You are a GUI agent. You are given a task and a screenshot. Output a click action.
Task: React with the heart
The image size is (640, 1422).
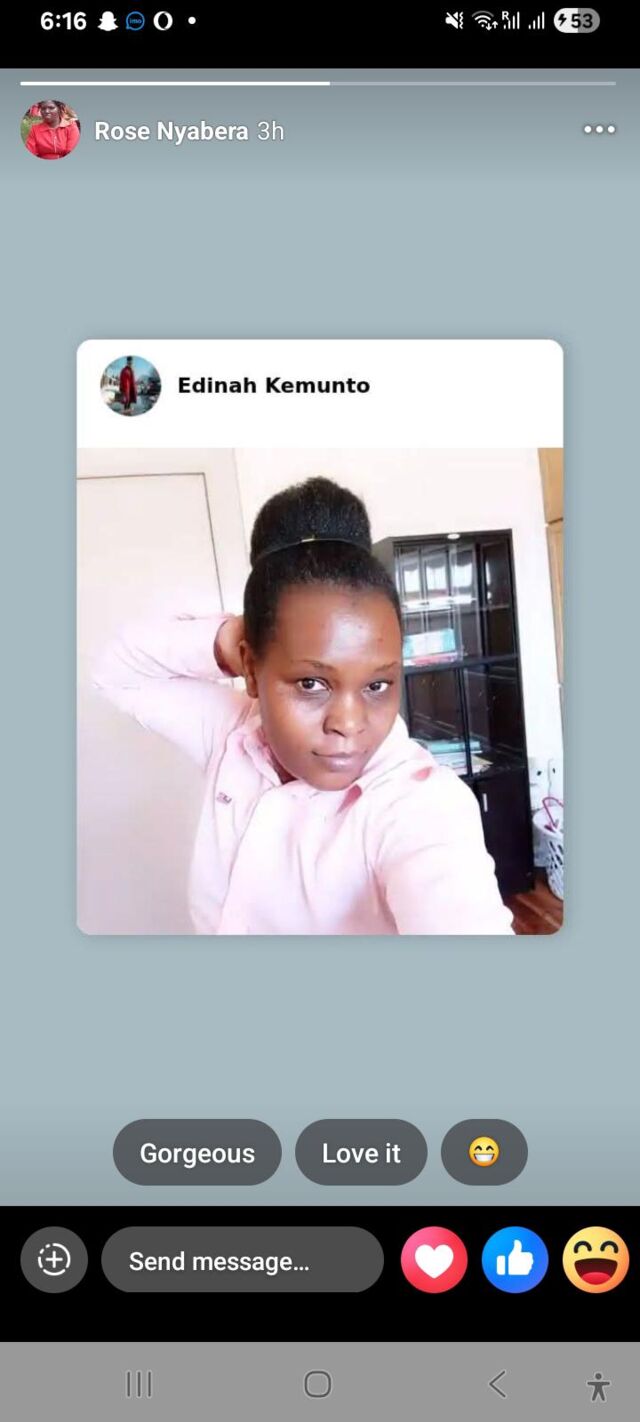point(434,1260)
